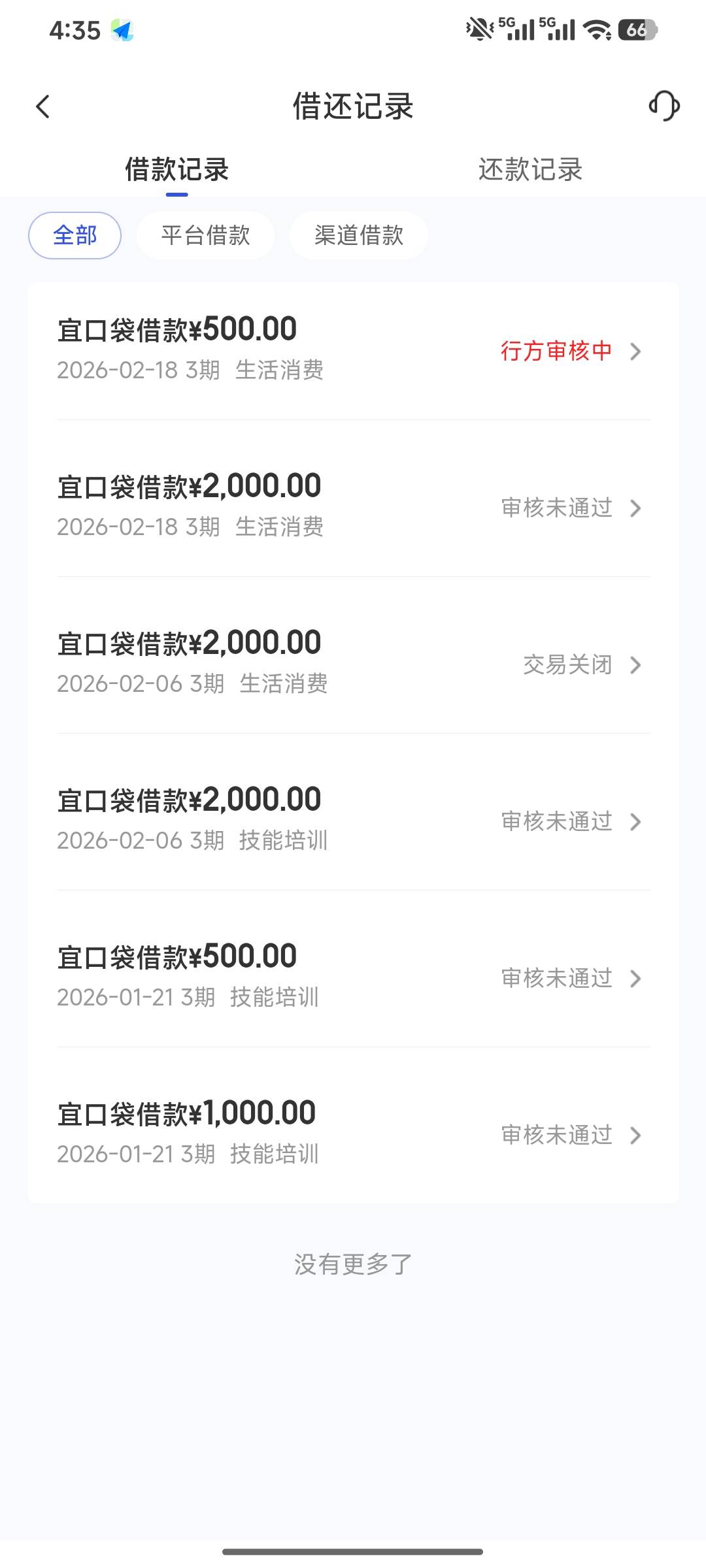706x1568 pixels.
Task: Switch to the 还款记录 tab
Action: (x=529, y=170)
